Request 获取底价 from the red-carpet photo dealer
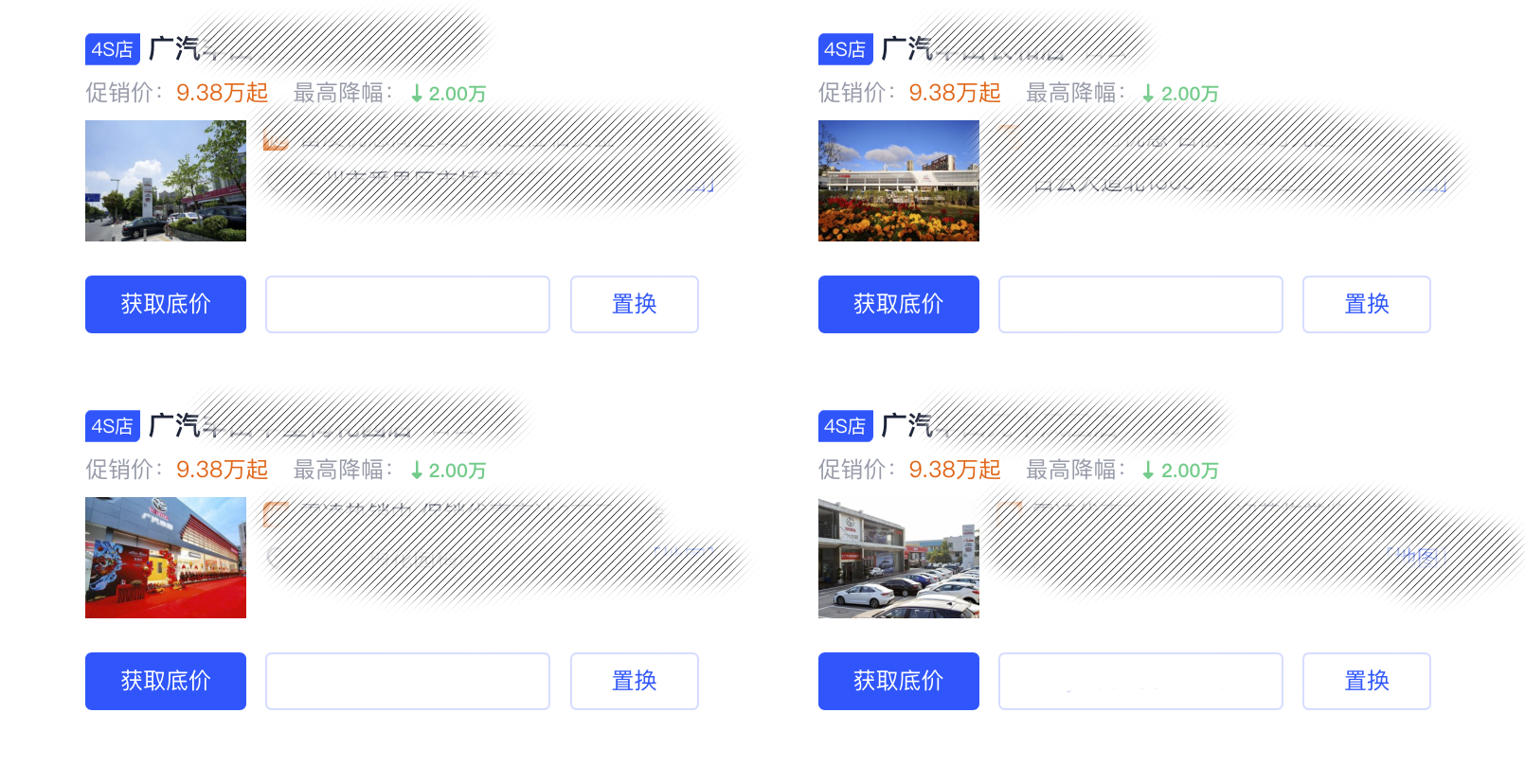1525x784 pixels. (166, 681)
